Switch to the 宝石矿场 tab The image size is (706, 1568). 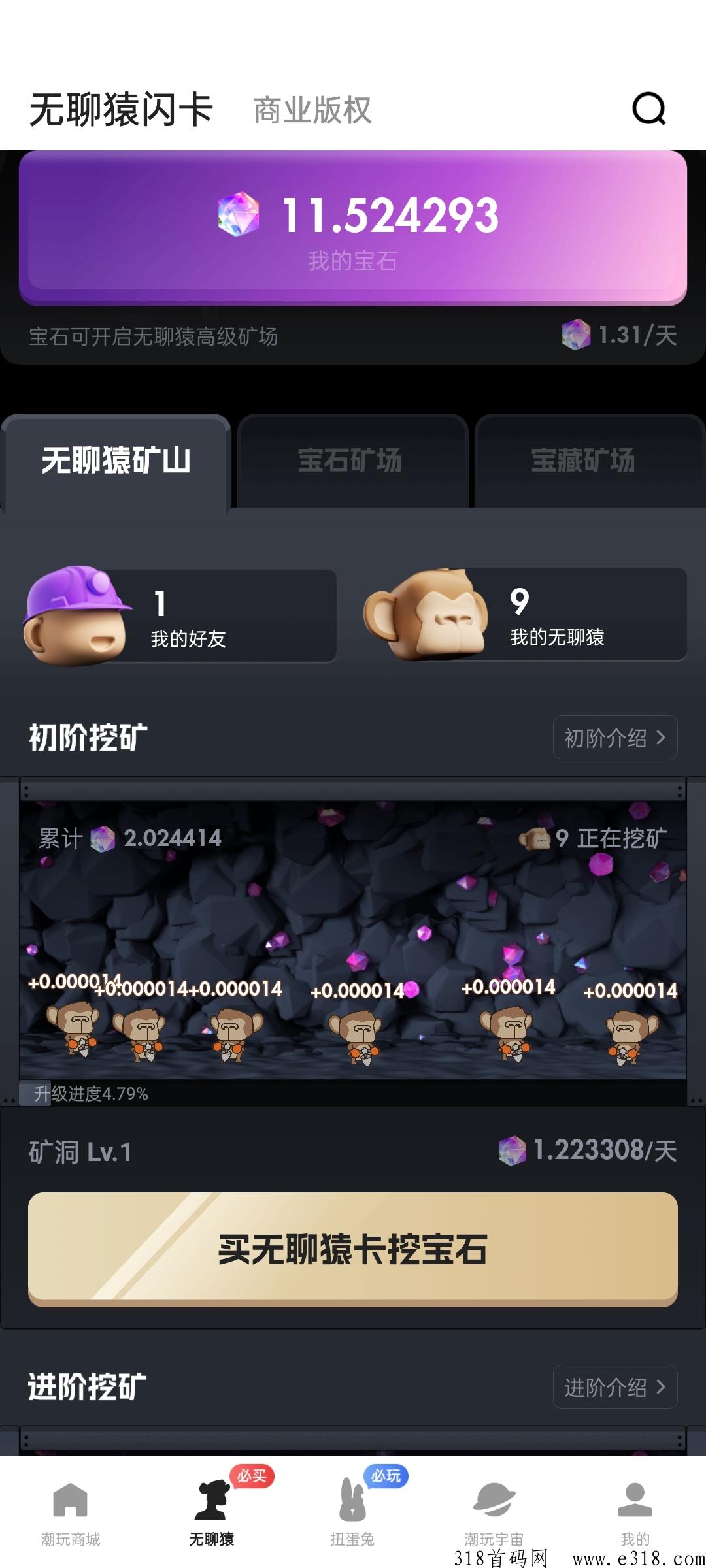tap(352, 461)
